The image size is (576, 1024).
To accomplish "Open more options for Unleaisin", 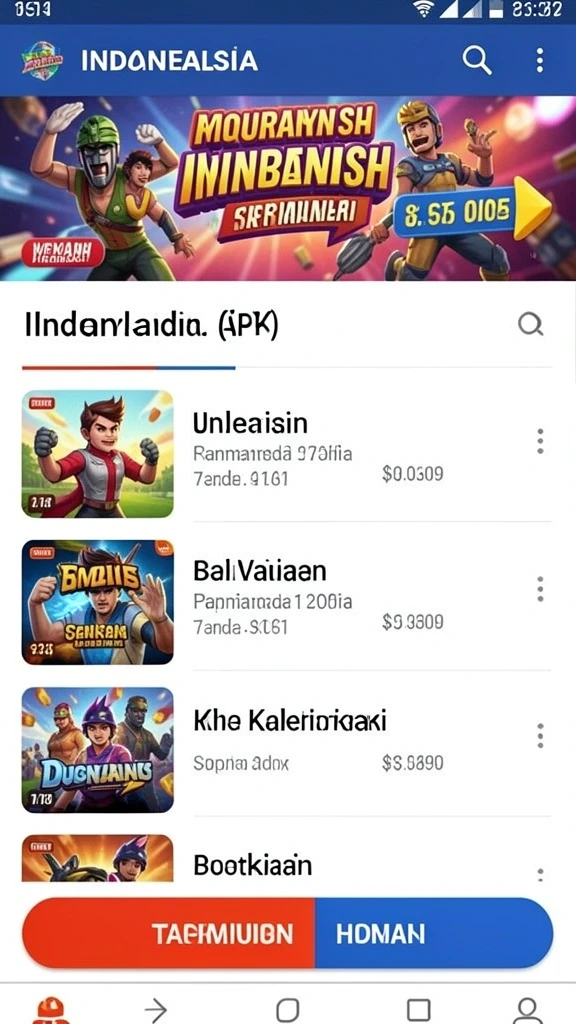I will (x=540, y=441).
